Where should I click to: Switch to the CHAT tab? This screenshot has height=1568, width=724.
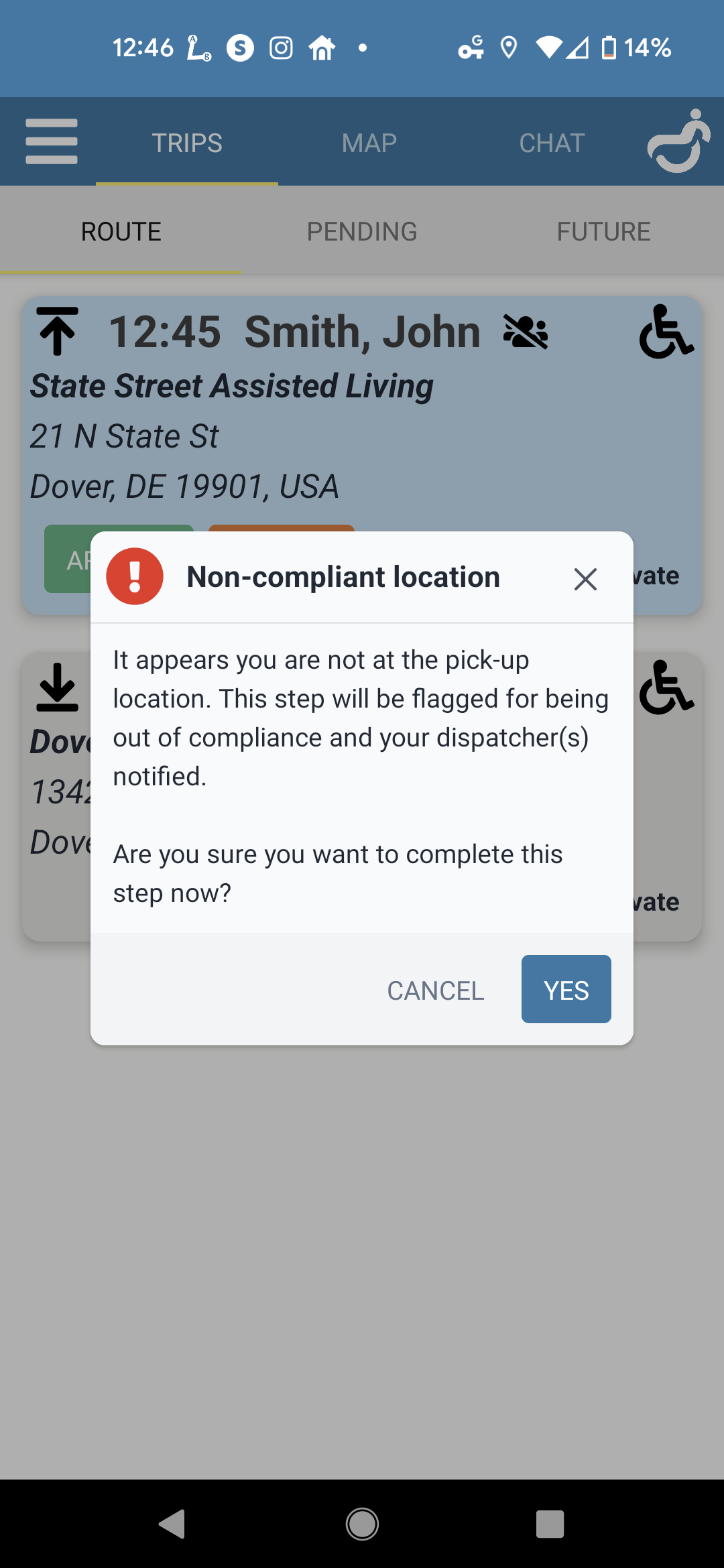coord(552,143)
